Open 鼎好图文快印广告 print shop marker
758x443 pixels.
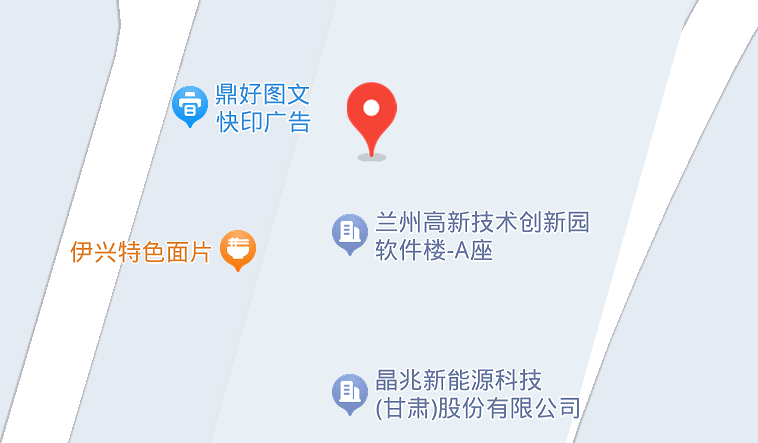click(x=189, y=105)
